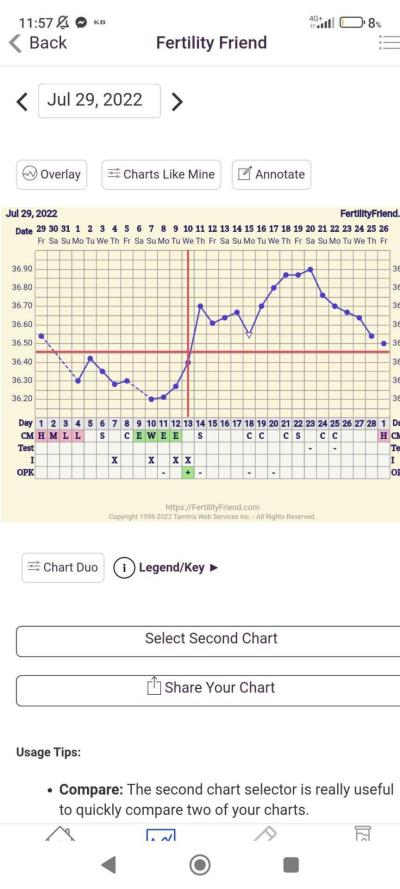This screenshot has width=400, height=889.
Task: Open the home tab in bottom bar
Action: pos(60,833)
